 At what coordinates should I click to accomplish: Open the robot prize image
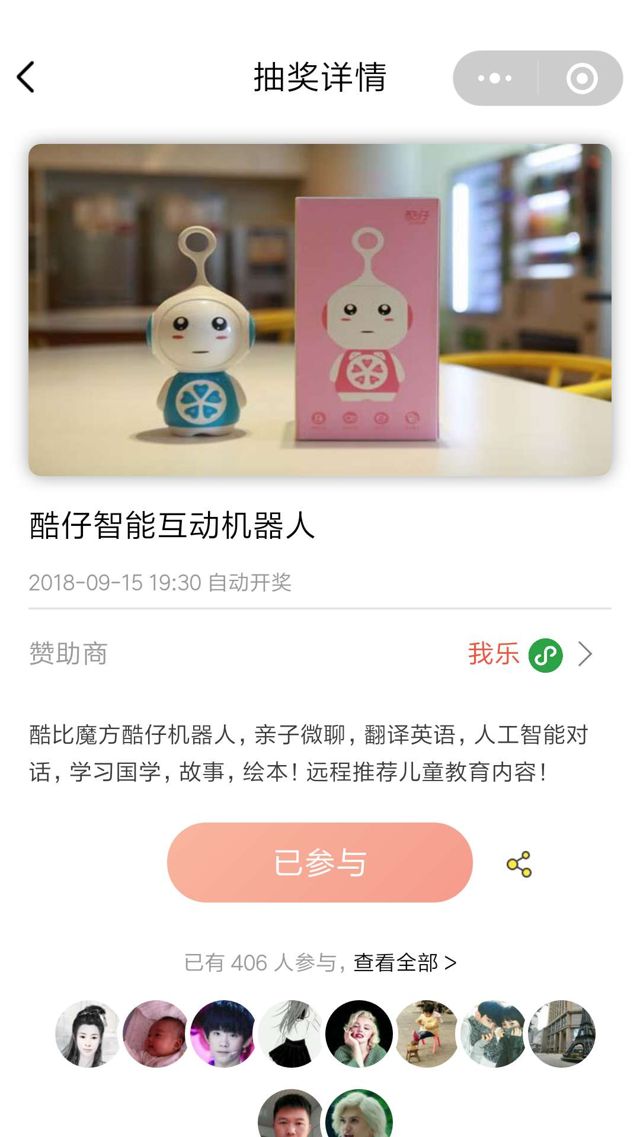pos(319,309)
